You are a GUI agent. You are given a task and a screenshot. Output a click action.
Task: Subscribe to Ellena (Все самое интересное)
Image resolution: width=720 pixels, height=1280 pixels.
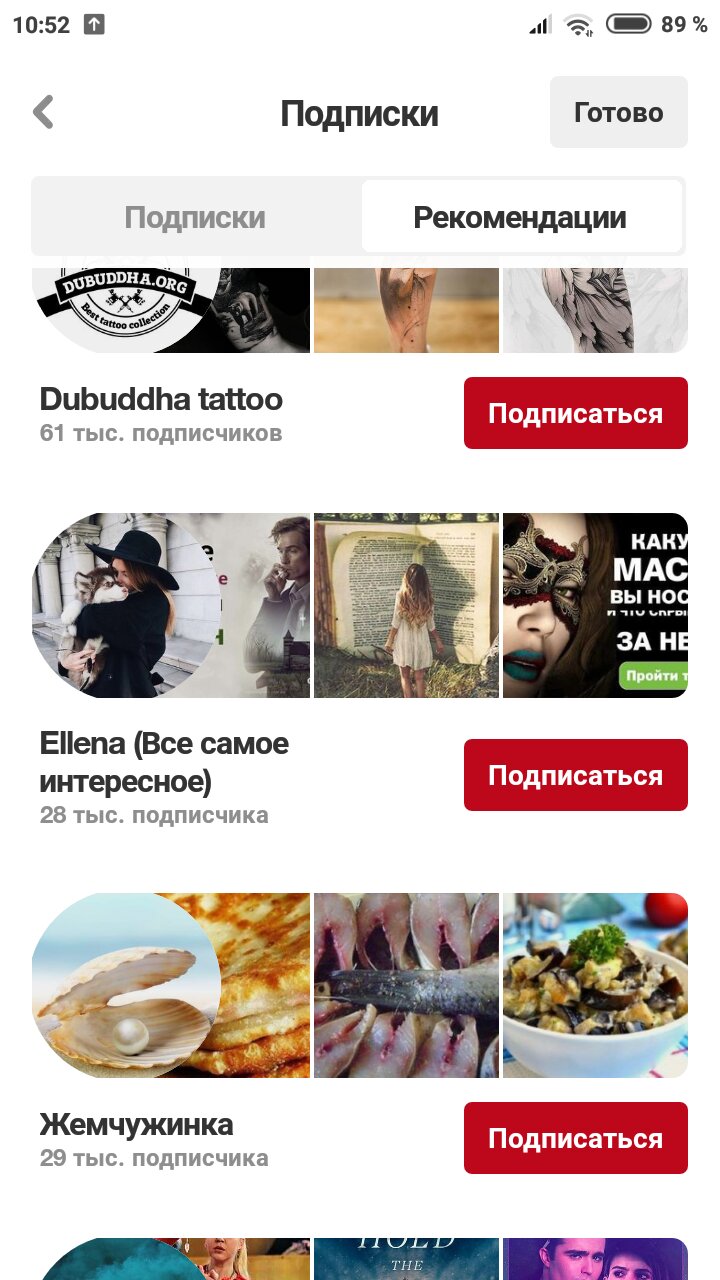point(575,775)
